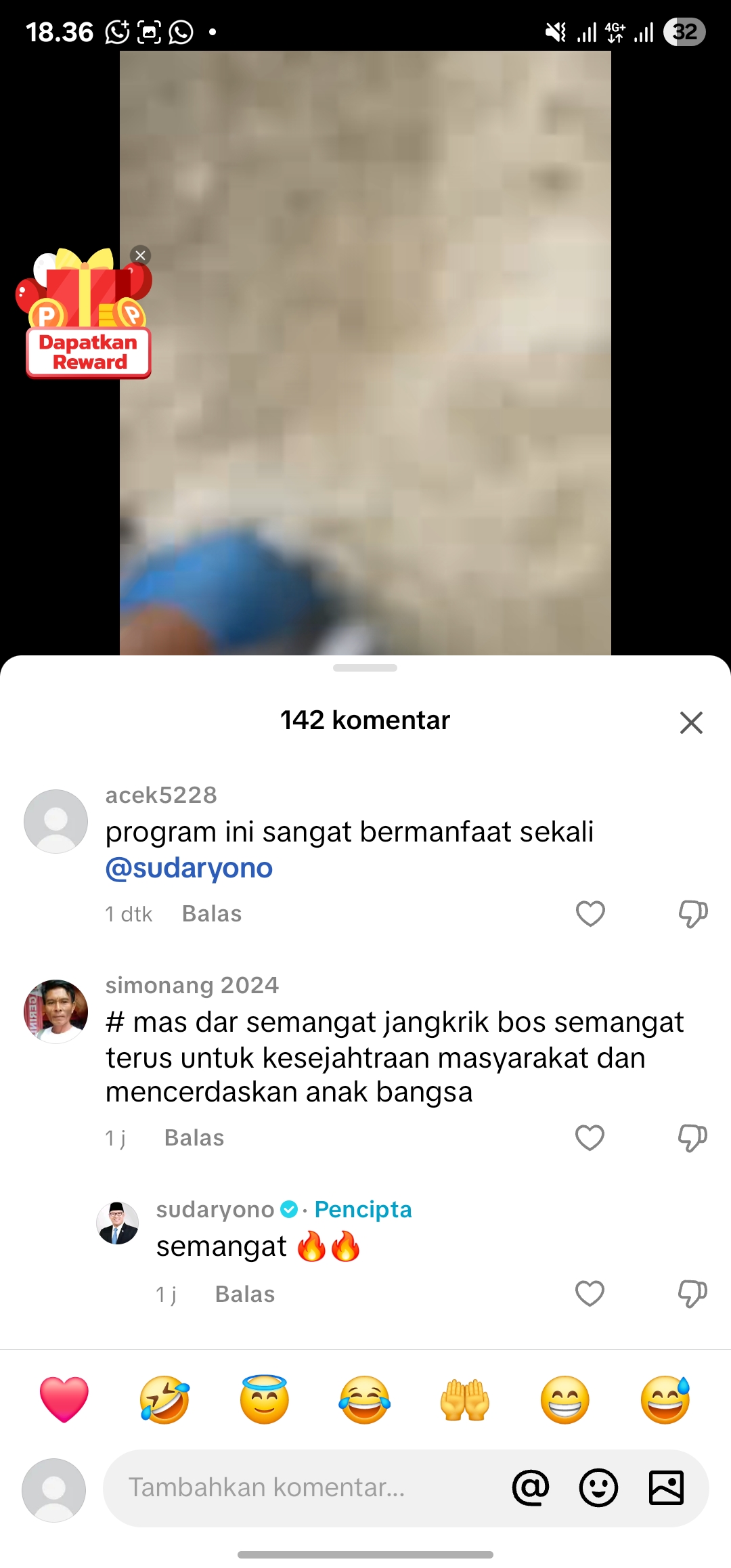Viewport: 731px width, 1568px height.
Task: Dislike acek5228's comment
Action: click(693, 913)
